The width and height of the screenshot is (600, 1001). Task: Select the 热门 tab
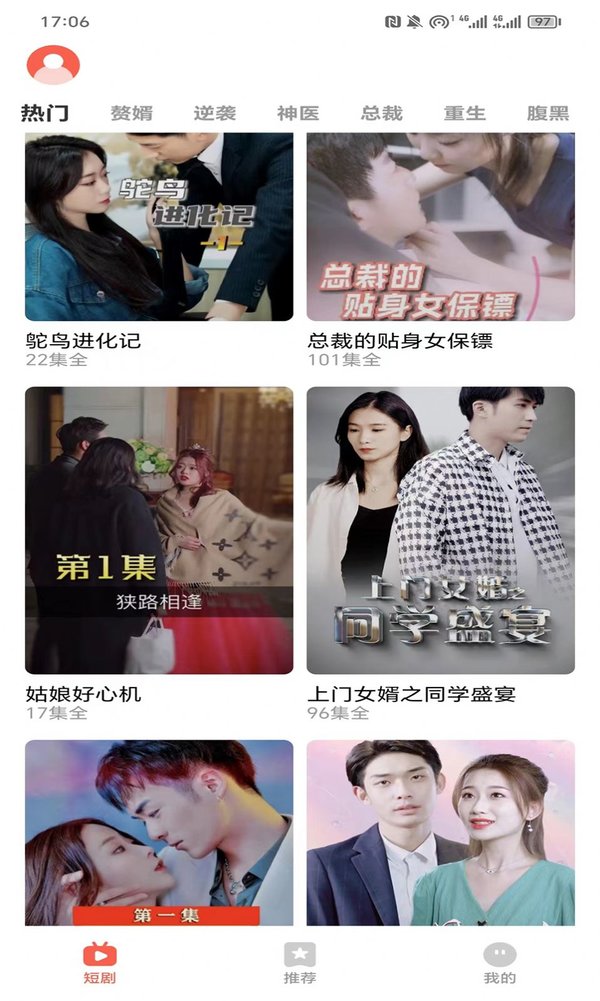click(45, 113)
